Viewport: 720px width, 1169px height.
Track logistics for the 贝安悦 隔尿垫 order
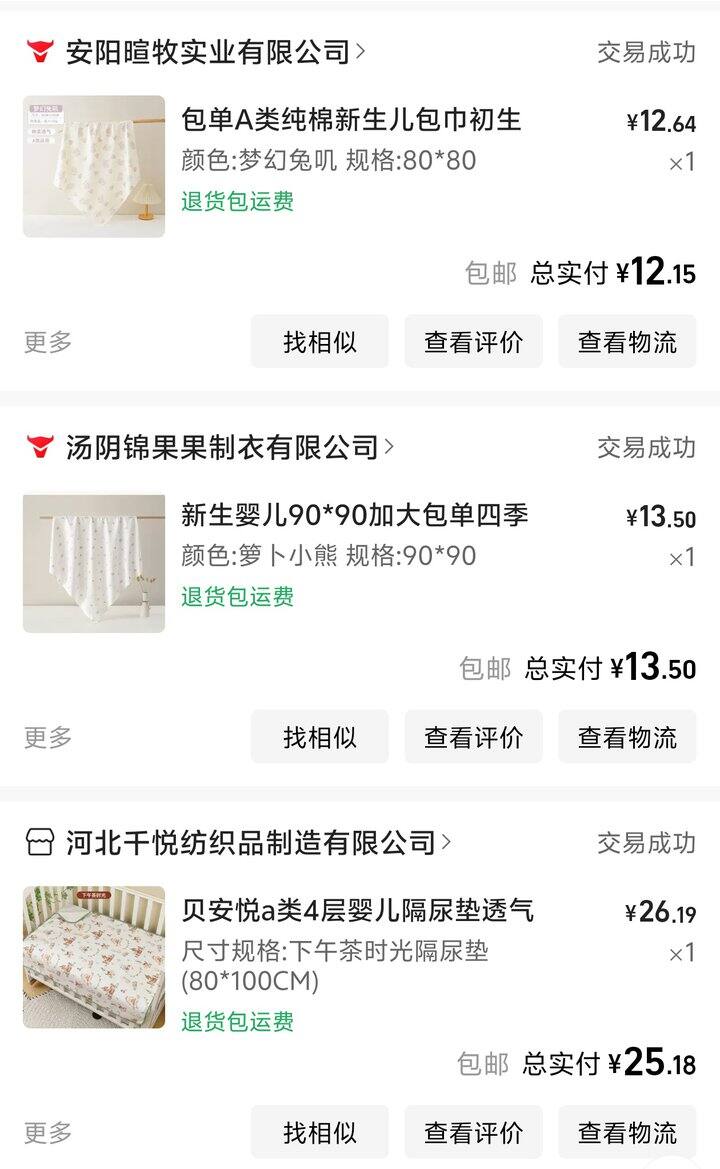click(627, 1132)
